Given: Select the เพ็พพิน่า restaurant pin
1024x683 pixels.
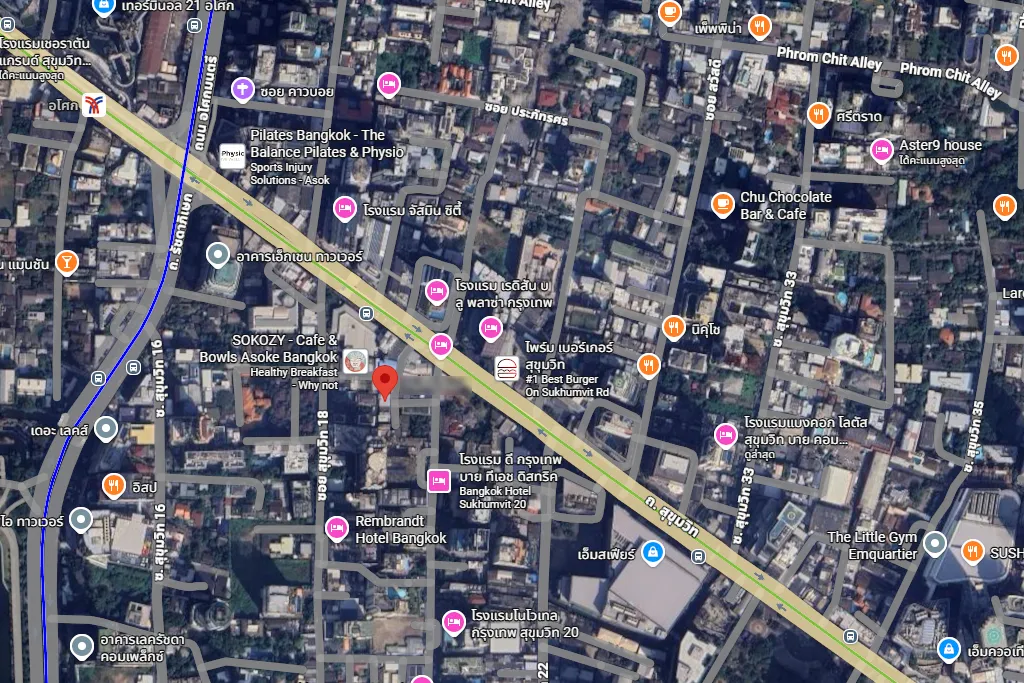Looking at the screenshot, I should [x=759, y=27].
